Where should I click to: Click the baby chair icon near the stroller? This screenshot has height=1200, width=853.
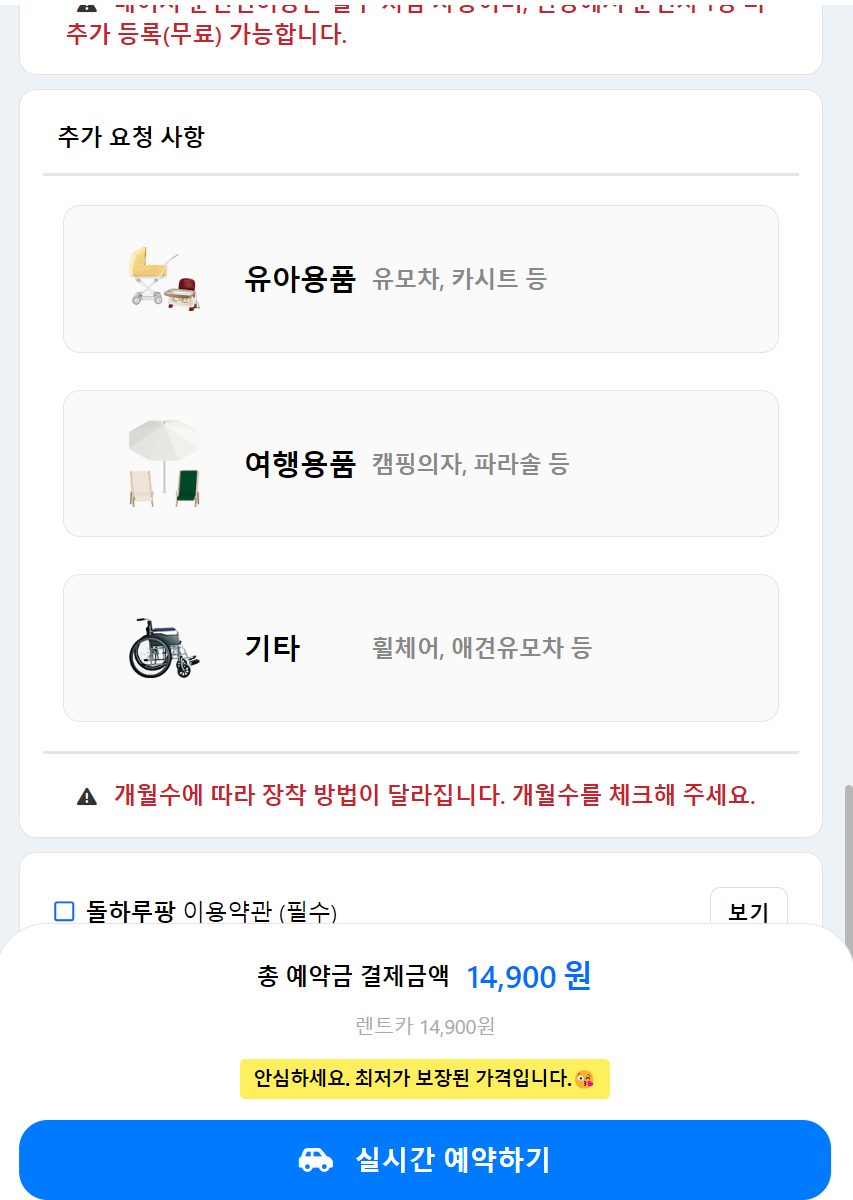181,293
